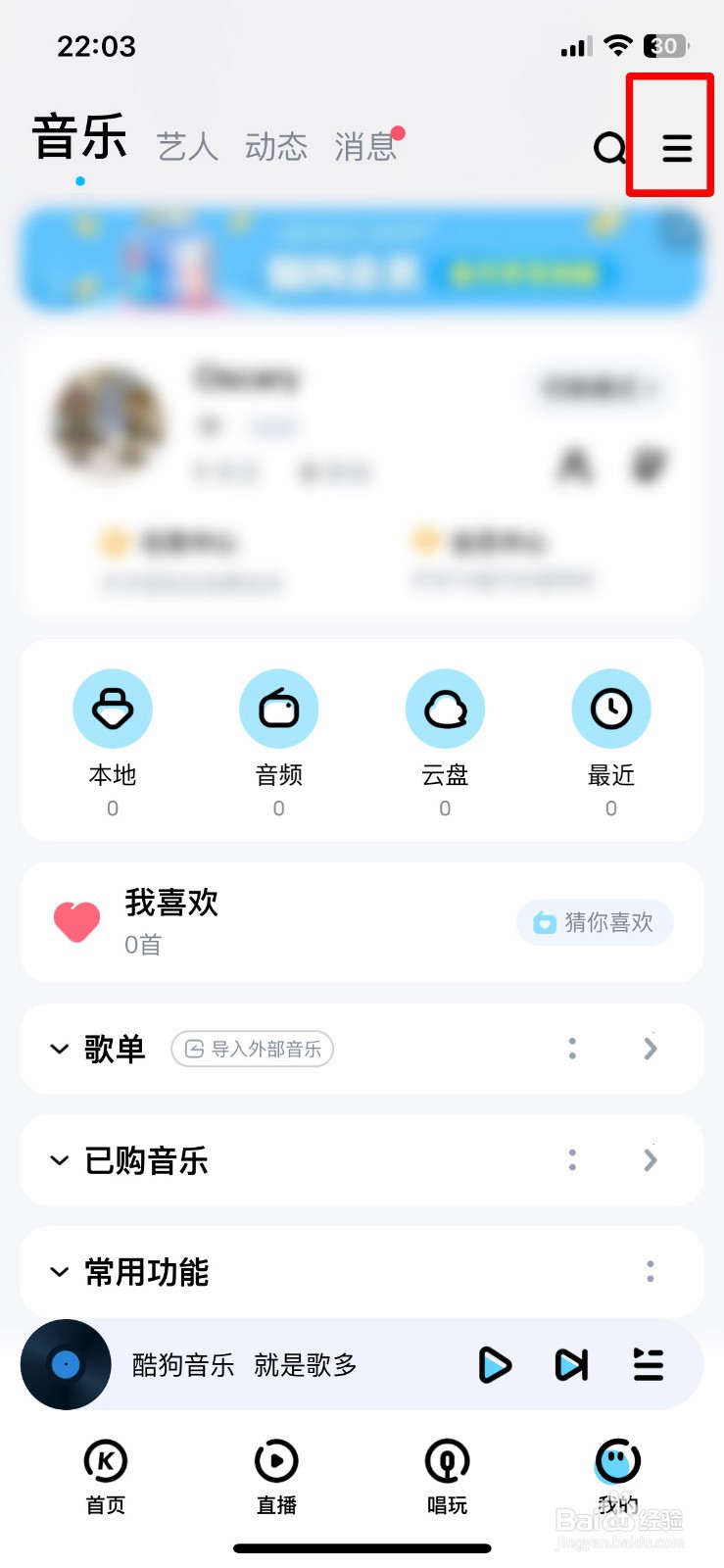Open the search icon
This screenshot has width=724, height=1568.
click(x=609, y=150)
